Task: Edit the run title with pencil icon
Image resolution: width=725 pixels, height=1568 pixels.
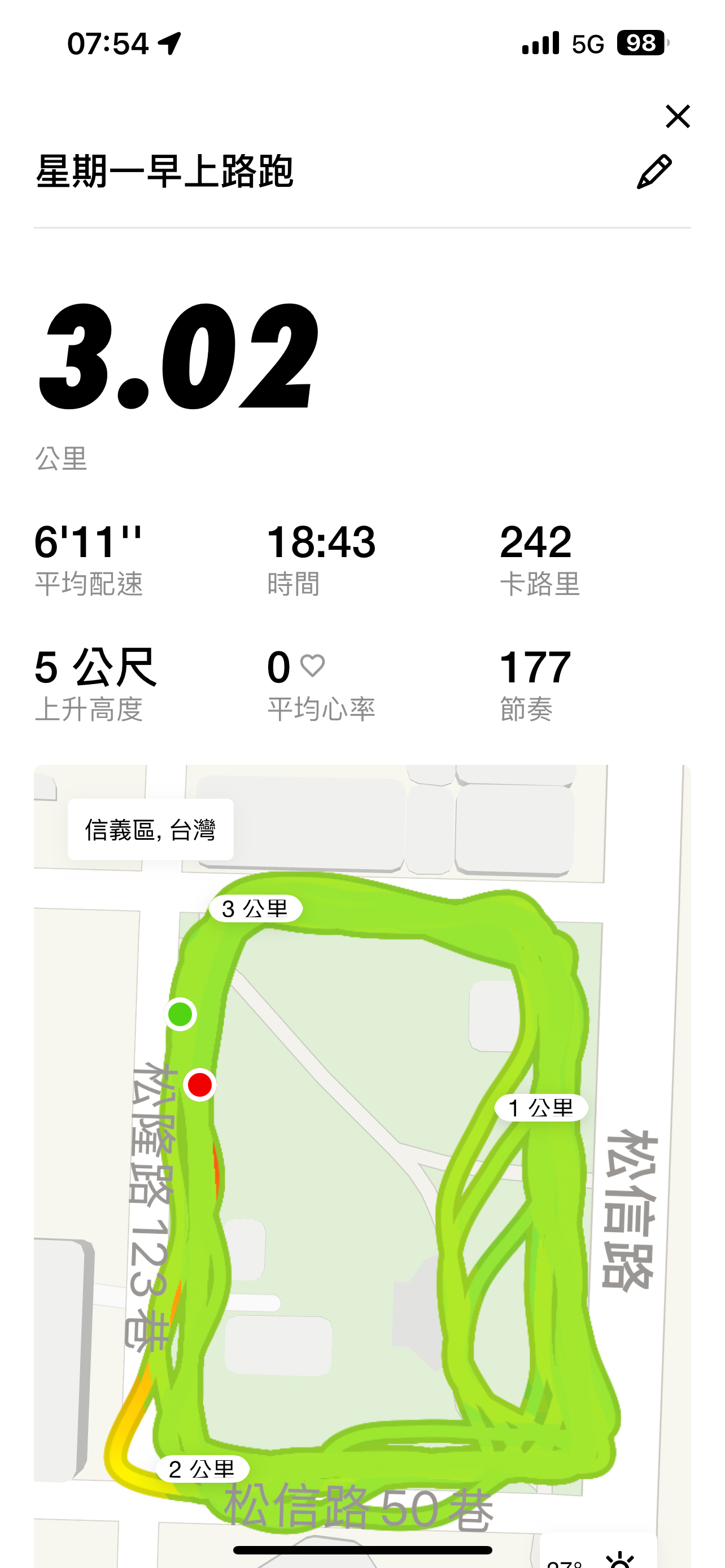Action: click(x=654, y=172)
